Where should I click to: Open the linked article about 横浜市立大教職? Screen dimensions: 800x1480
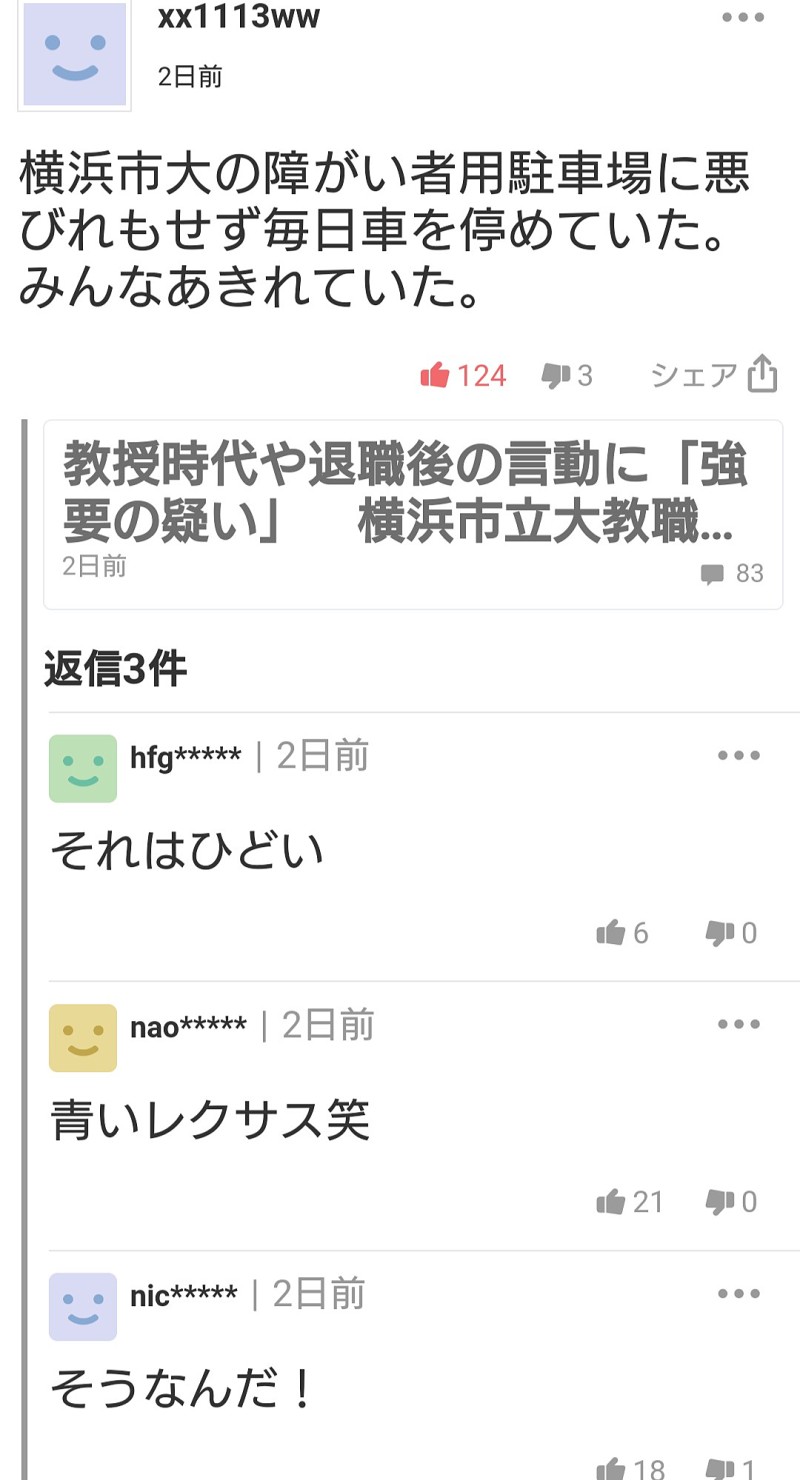[x=413, y=514]
